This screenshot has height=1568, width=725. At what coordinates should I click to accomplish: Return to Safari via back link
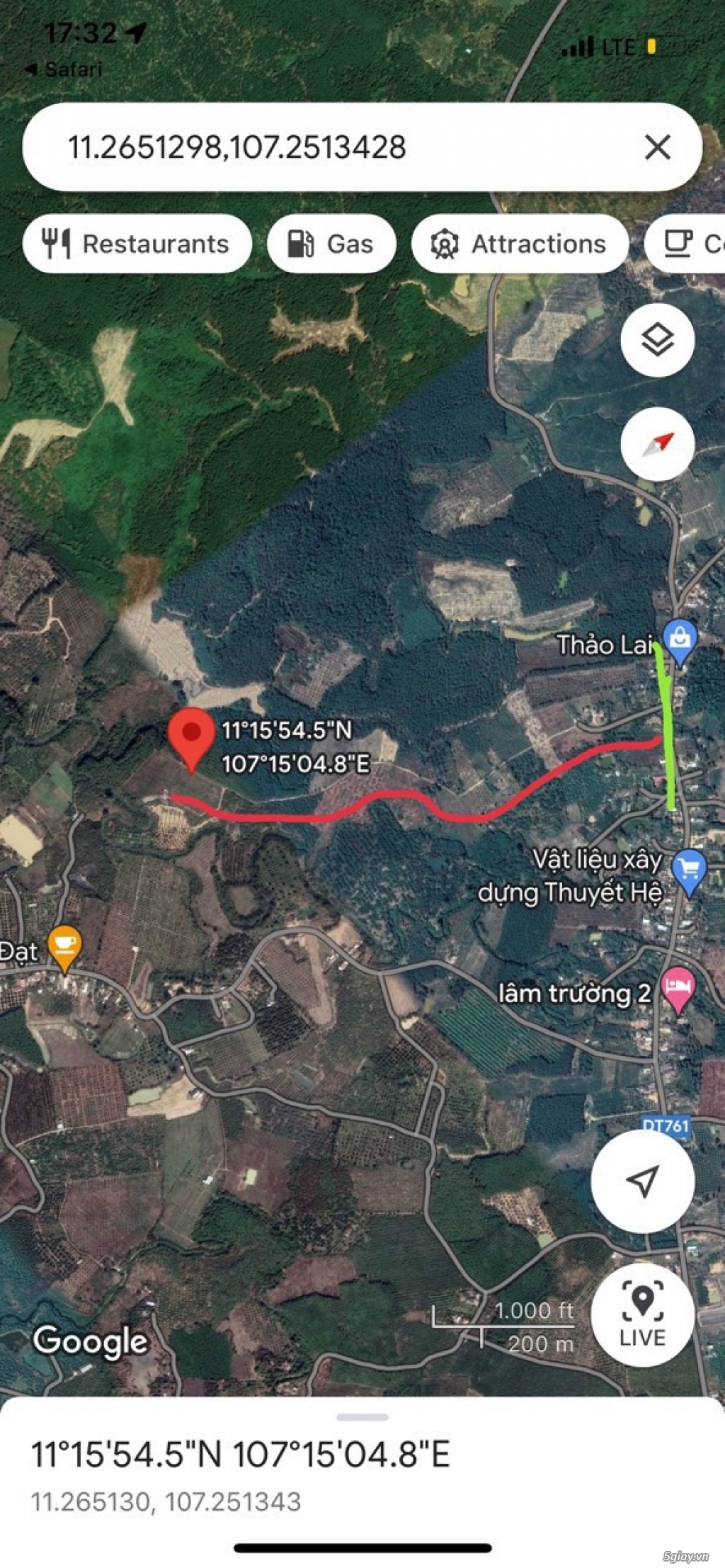(64, 69)
